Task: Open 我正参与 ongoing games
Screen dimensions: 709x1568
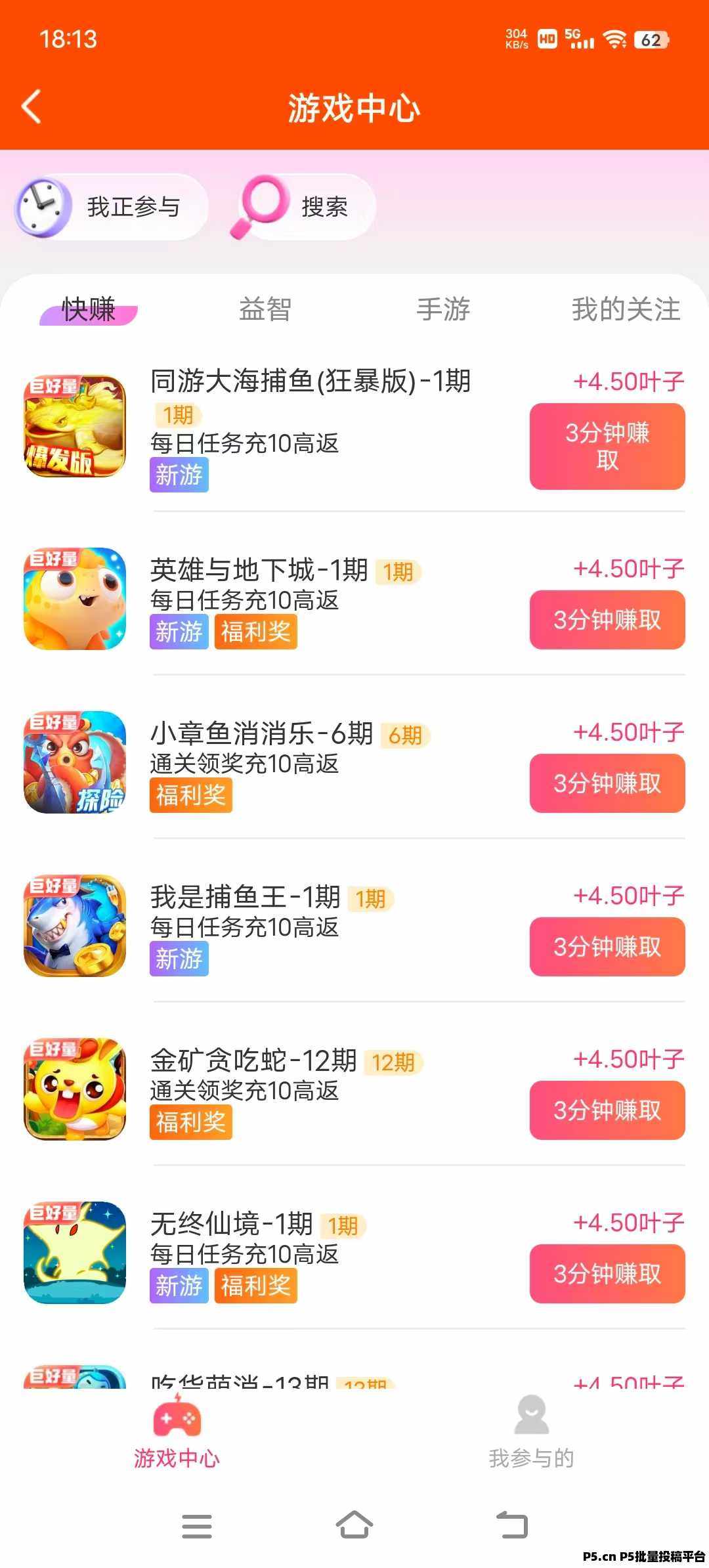Action: click(x=110, y=207)
